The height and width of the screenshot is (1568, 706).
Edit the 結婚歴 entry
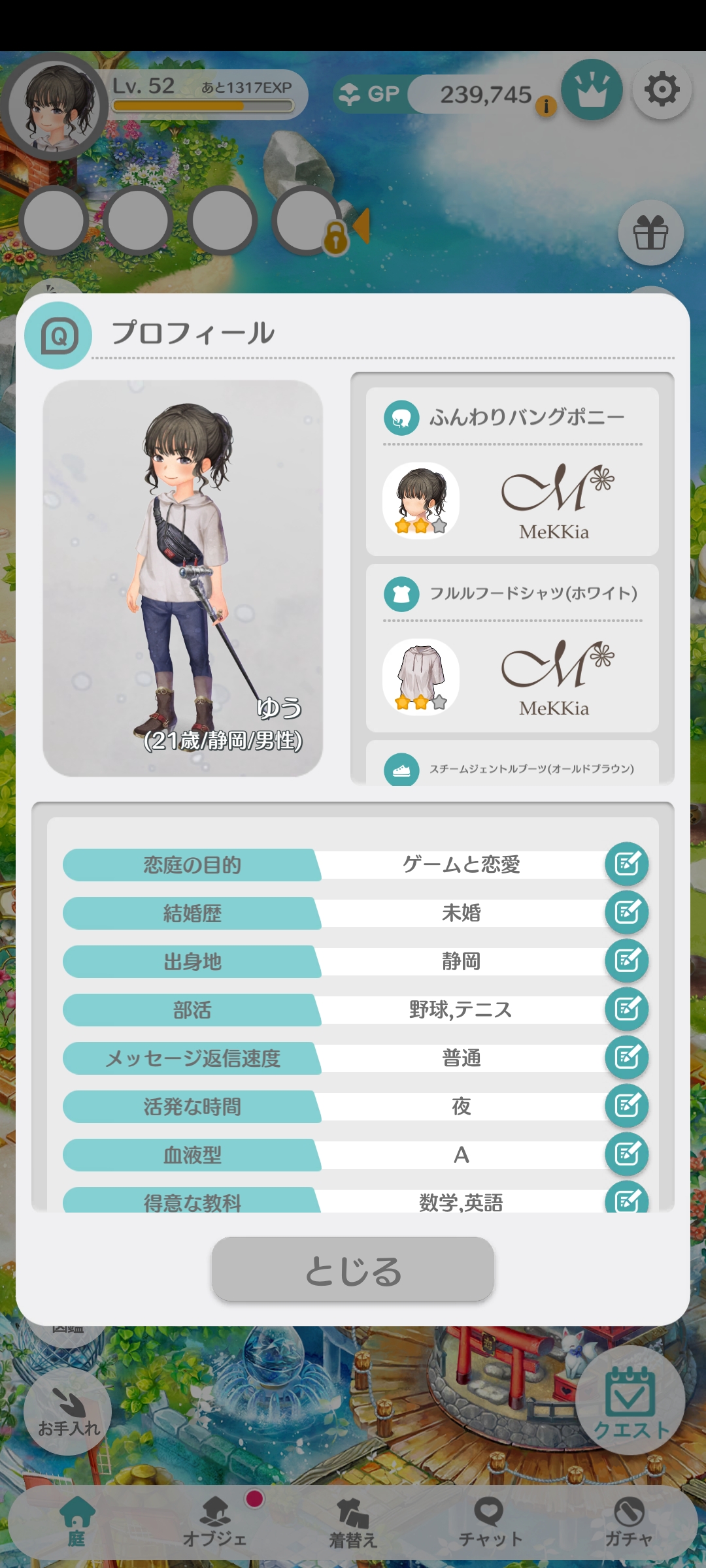coord(627,912)
